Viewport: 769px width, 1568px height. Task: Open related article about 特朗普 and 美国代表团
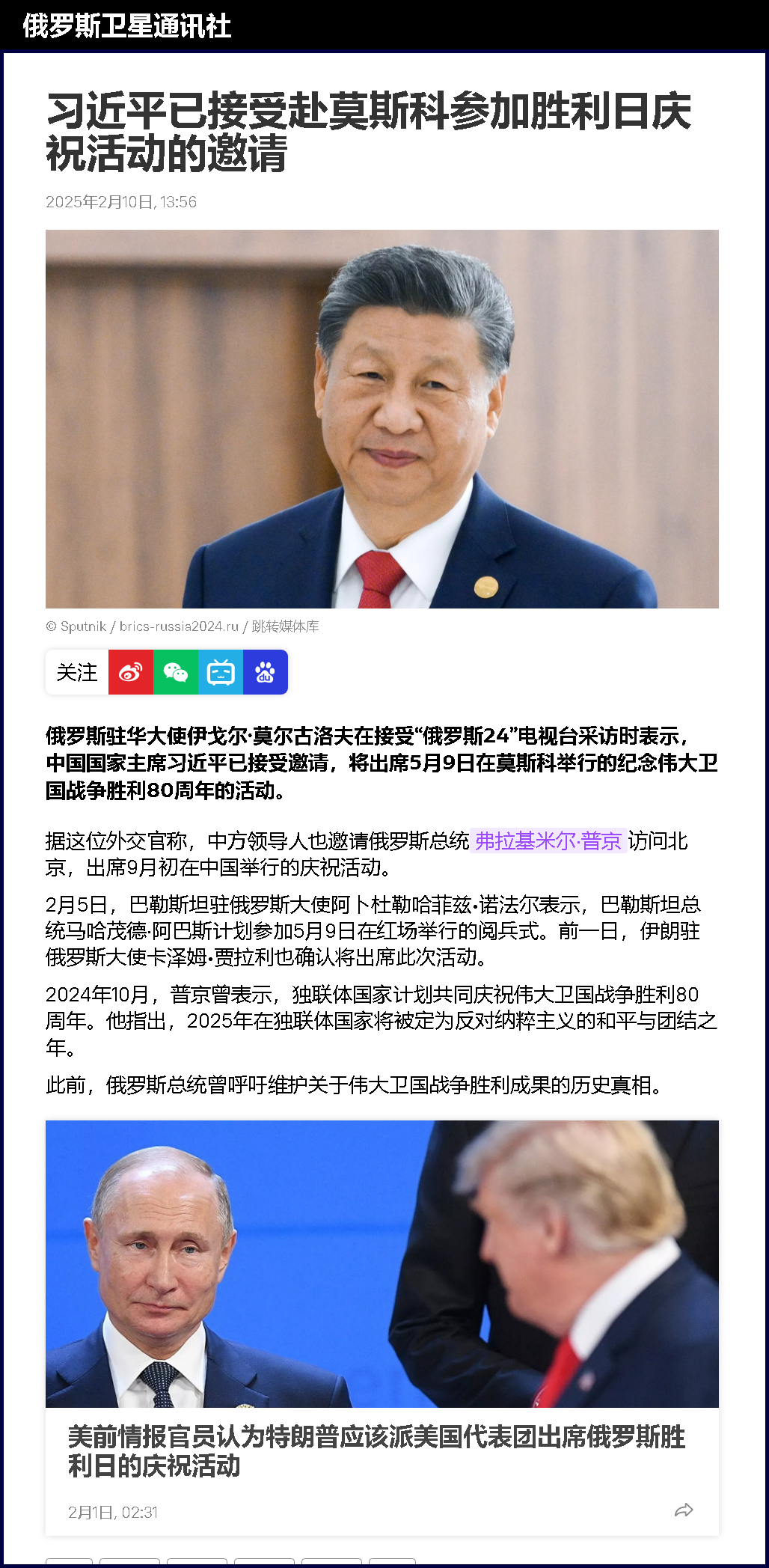376,1450
